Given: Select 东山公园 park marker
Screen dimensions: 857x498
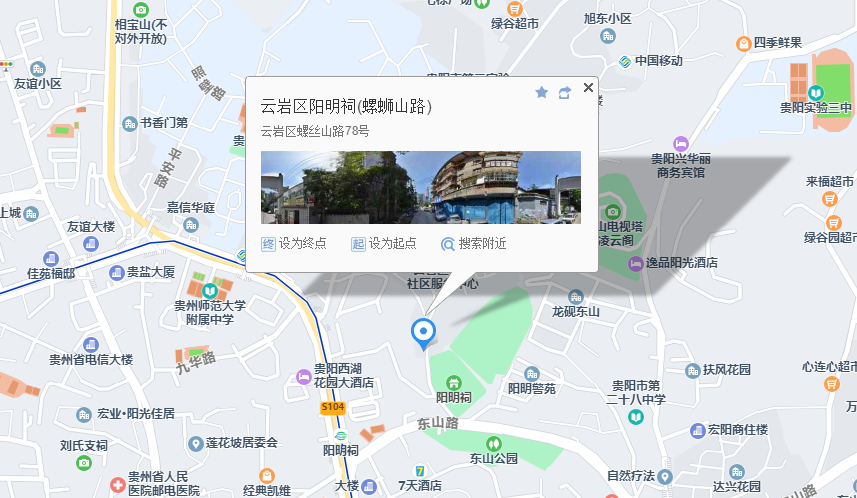Looking at the screenshot, I should (x=492, y=444).
